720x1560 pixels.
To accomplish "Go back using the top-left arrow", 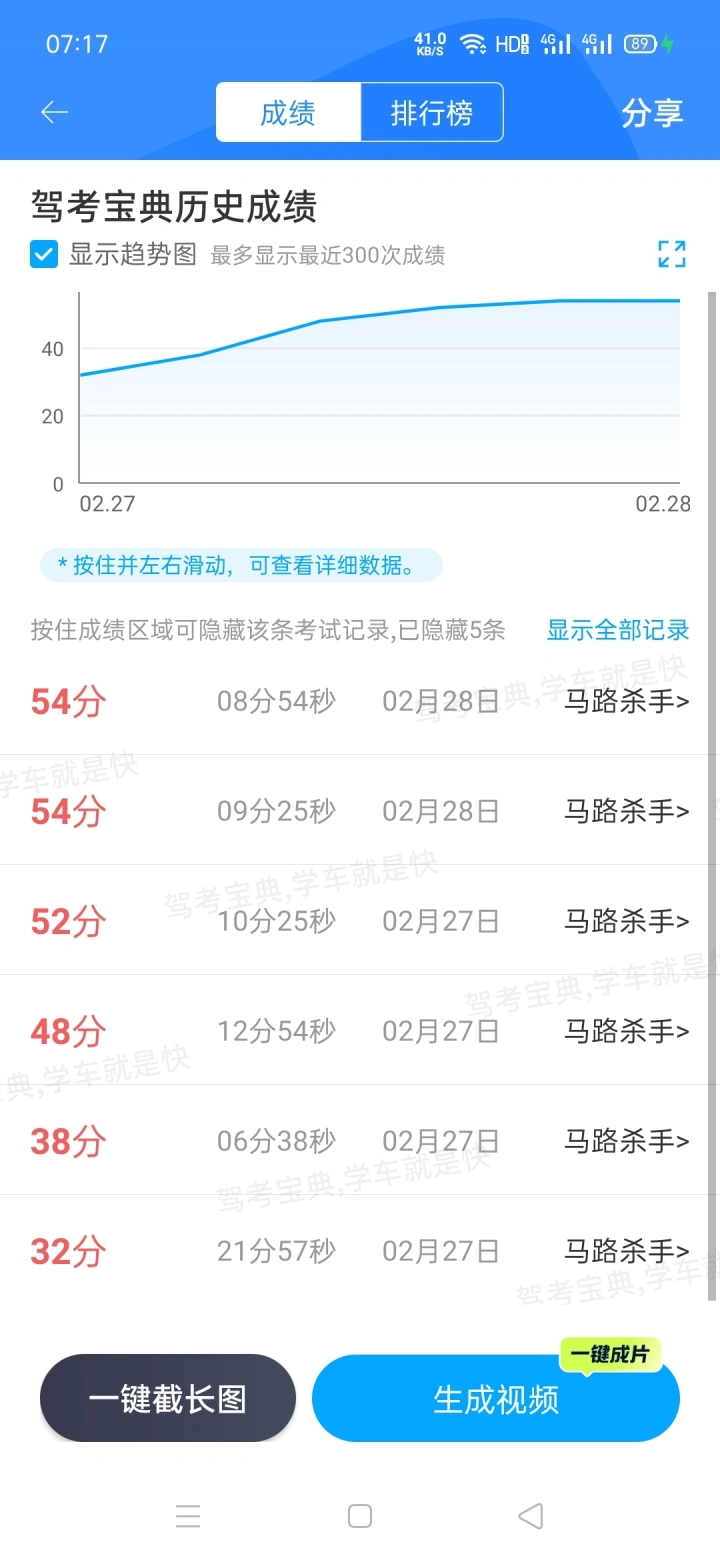I will click(x=54, y=112).
